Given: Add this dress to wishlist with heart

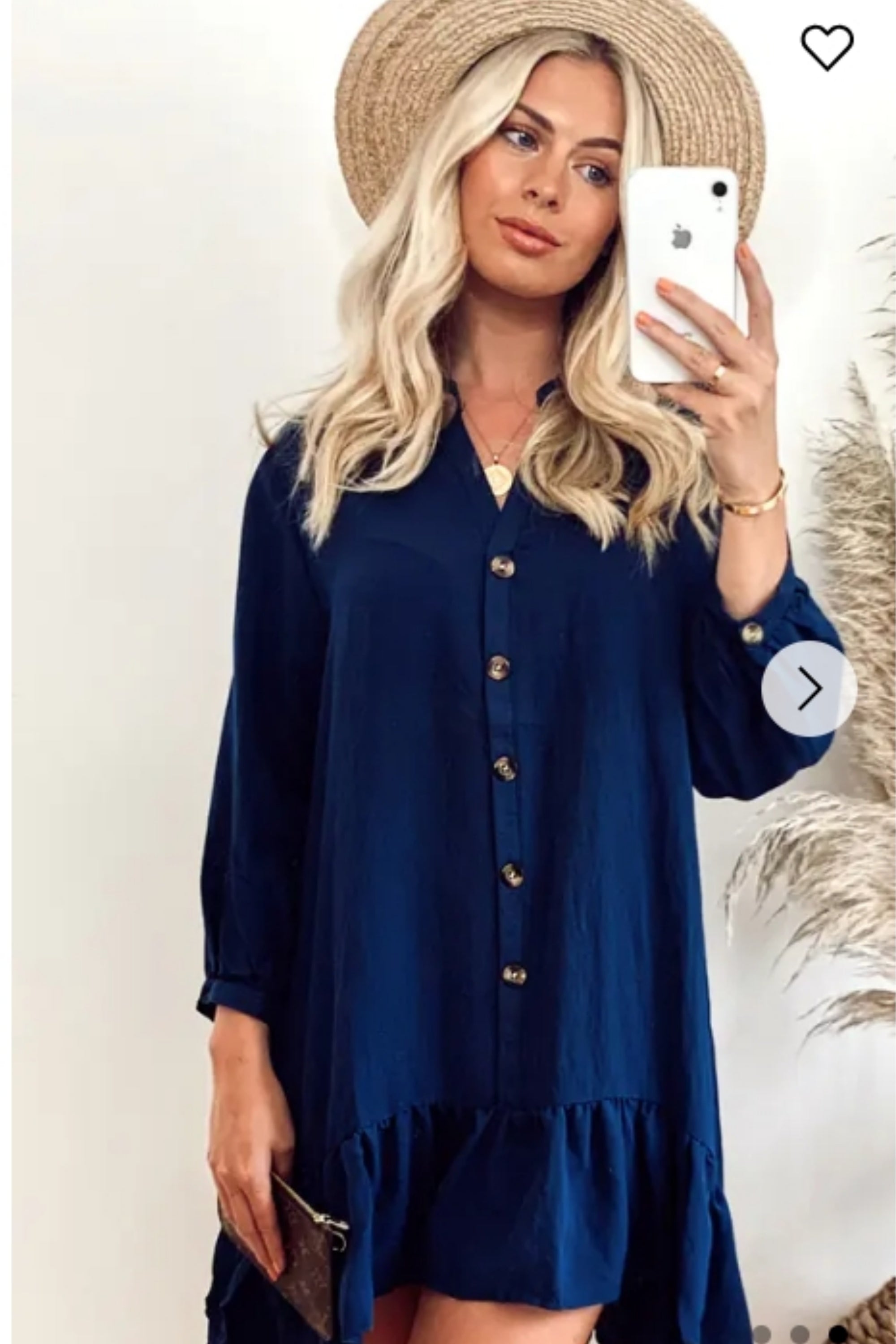Looking at the screenshot, I should 827,47.
